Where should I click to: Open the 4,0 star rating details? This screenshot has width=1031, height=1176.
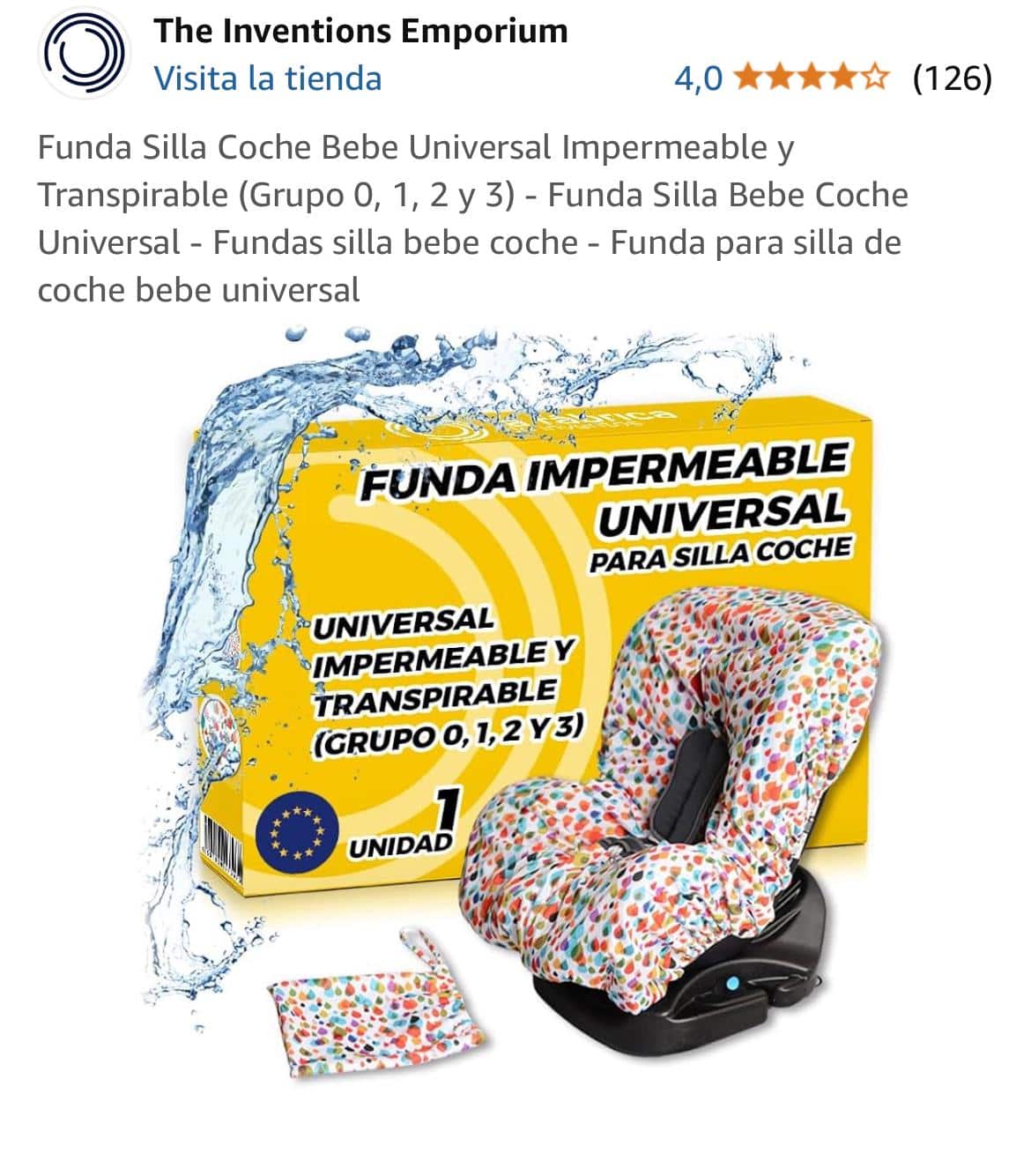coord(781,78)
